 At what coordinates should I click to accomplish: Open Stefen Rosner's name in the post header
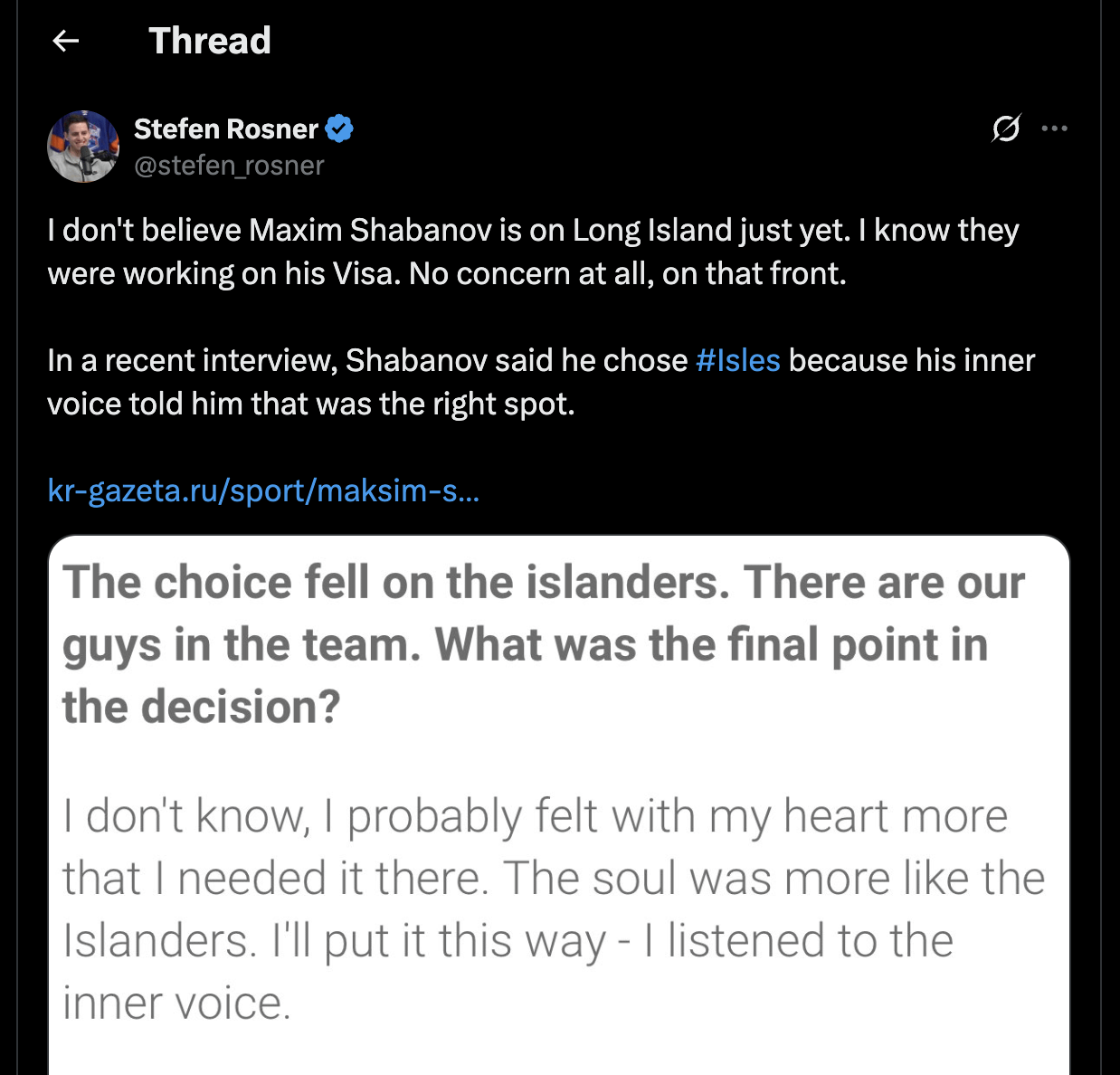[x=226, y=129]
